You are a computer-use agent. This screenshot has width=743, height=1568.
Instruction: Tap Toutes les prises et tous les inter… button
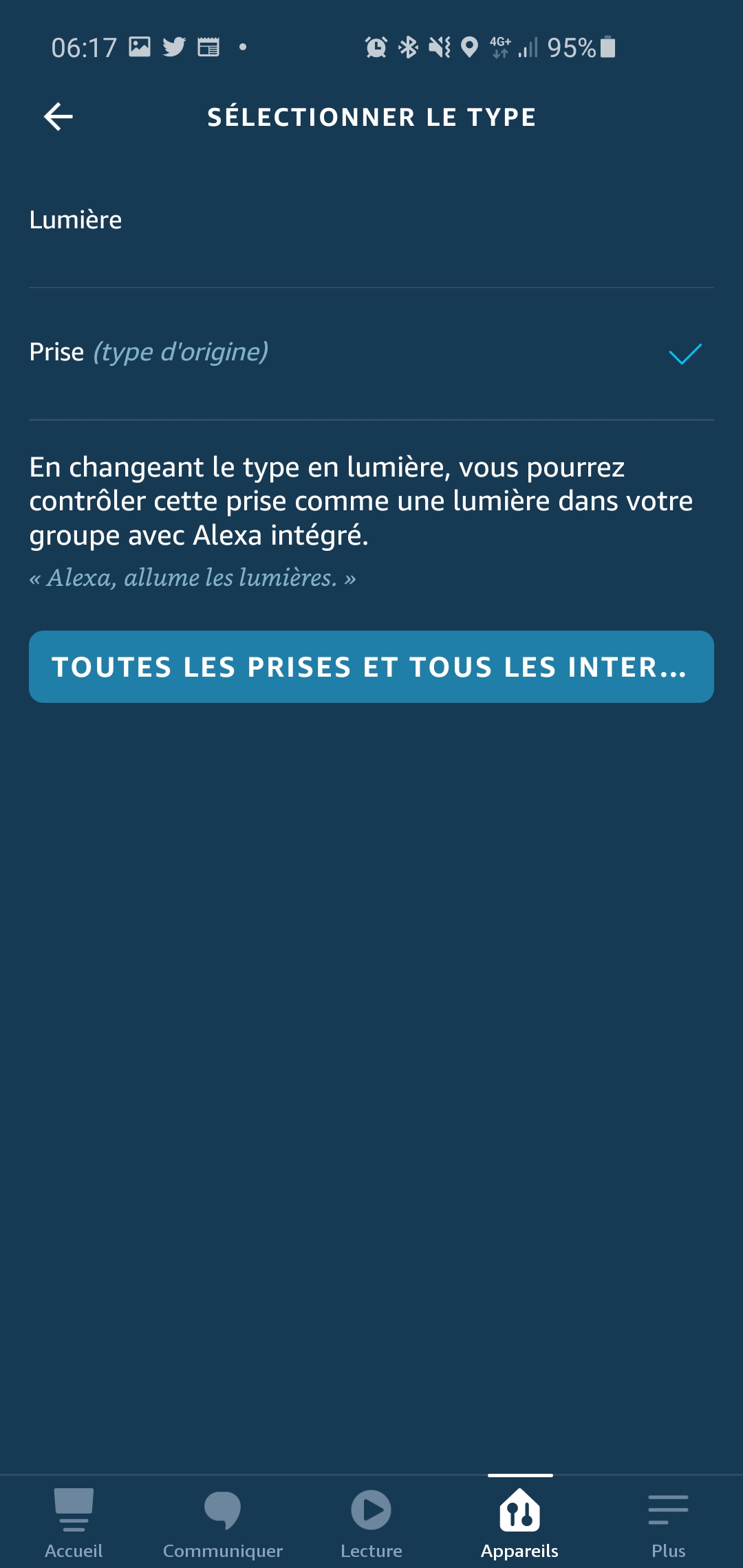click(x=371, y=666)
